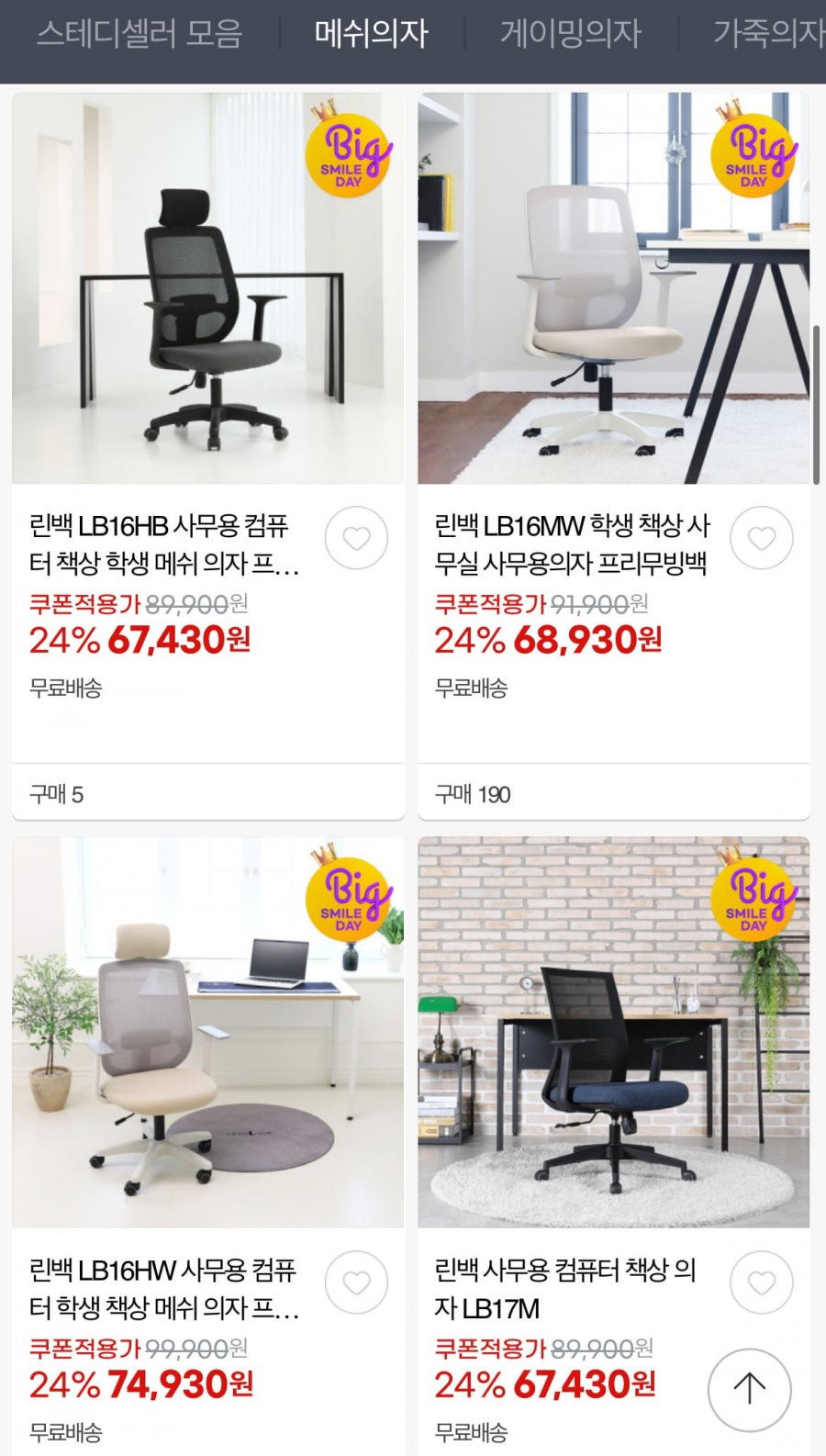Select the 메쉬의자 tab
Viewport: 826px width, 1456px height.
click(371, 34)
